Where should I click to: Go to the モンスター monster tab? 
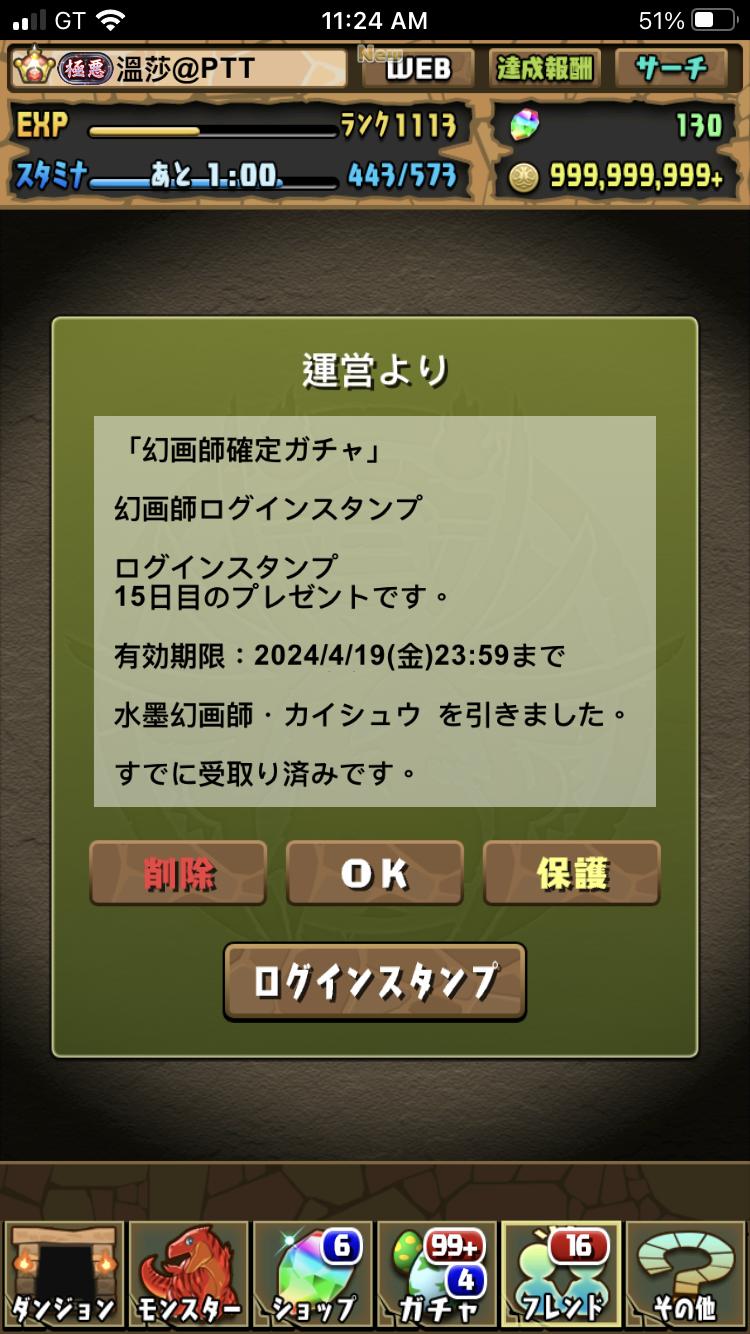pyautogui.click(x=188, y=1274)
